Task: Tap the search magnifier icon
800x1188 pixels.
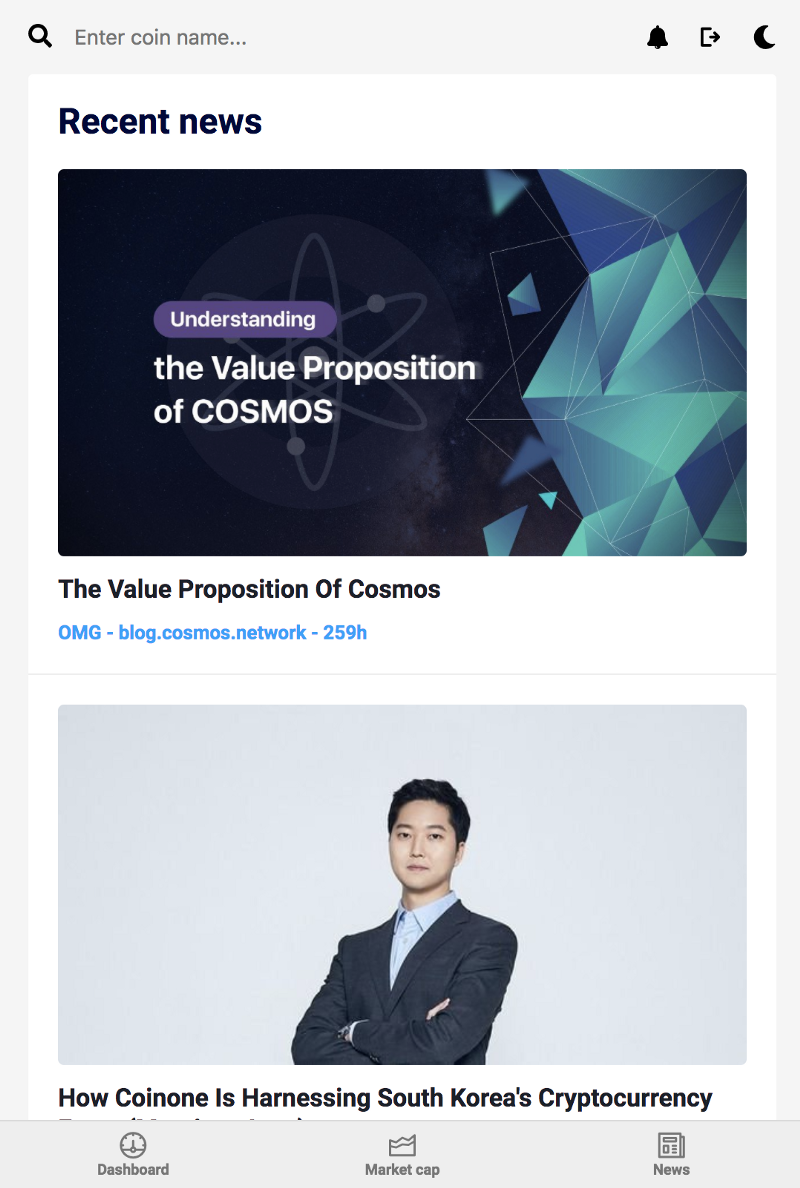Action: 40,37
